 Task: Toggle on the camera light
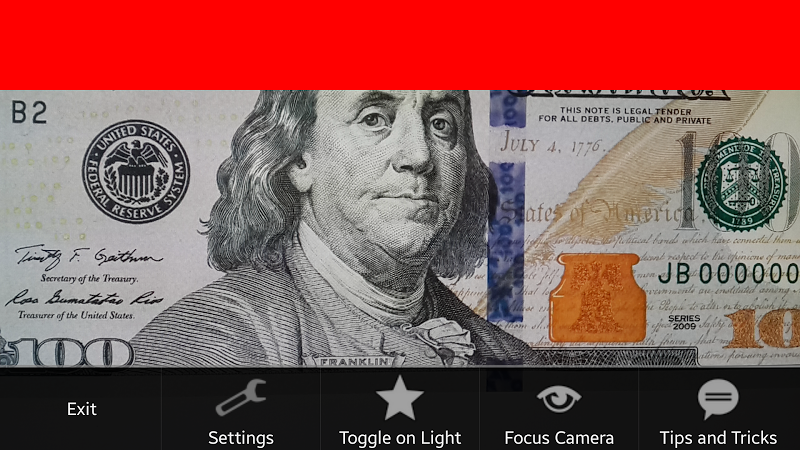400,410
